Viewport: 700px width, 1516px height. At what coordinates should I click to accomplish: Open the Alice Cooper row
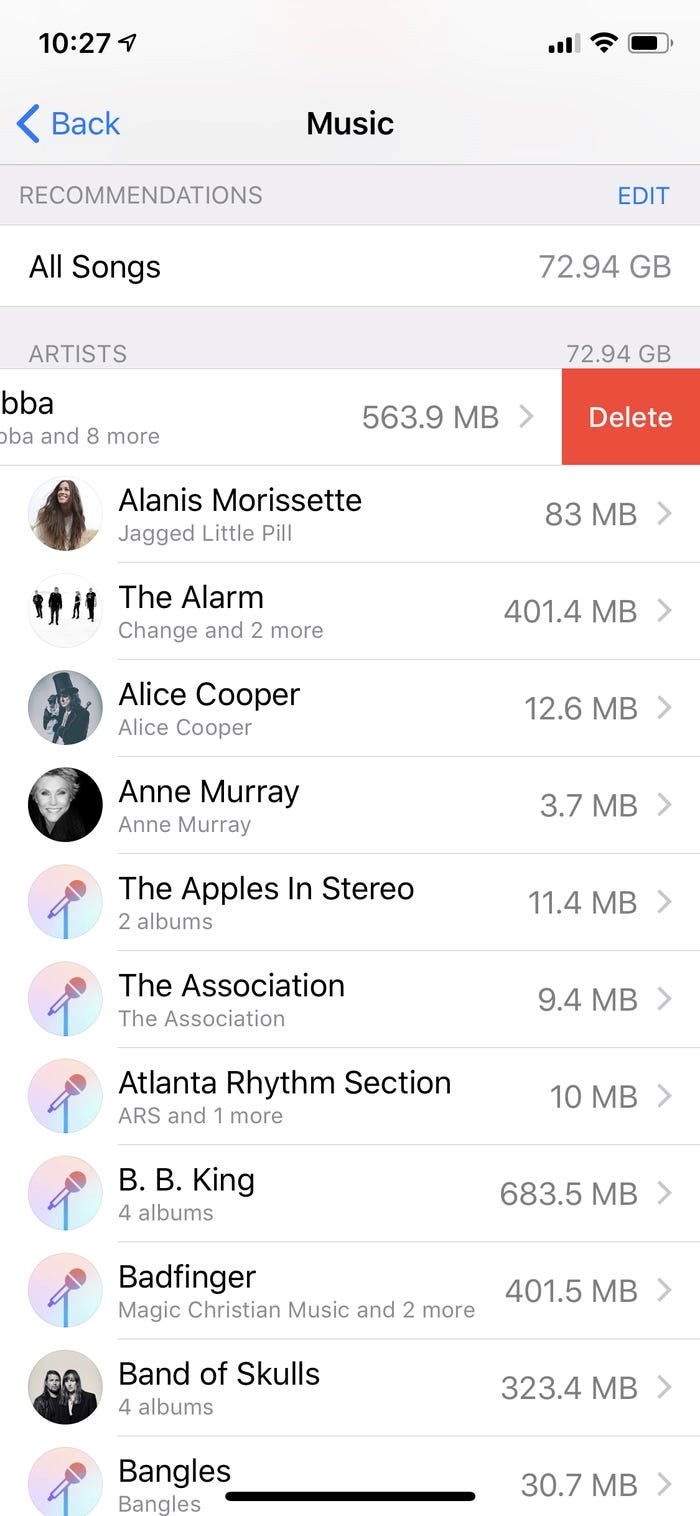pyautogui.click(x=350, y=708)
